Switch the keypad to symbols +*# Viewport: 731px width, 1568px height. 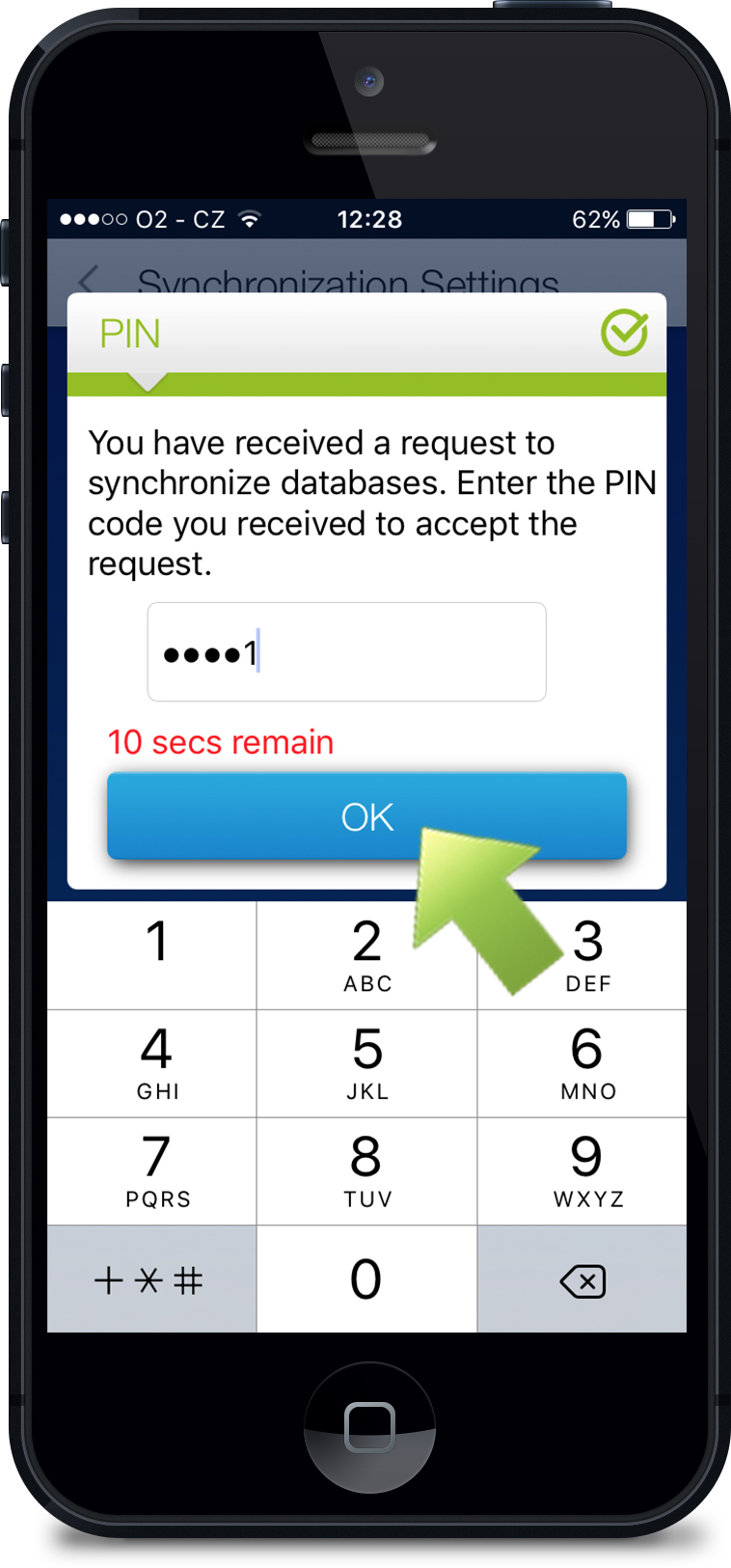(152, 1279)
